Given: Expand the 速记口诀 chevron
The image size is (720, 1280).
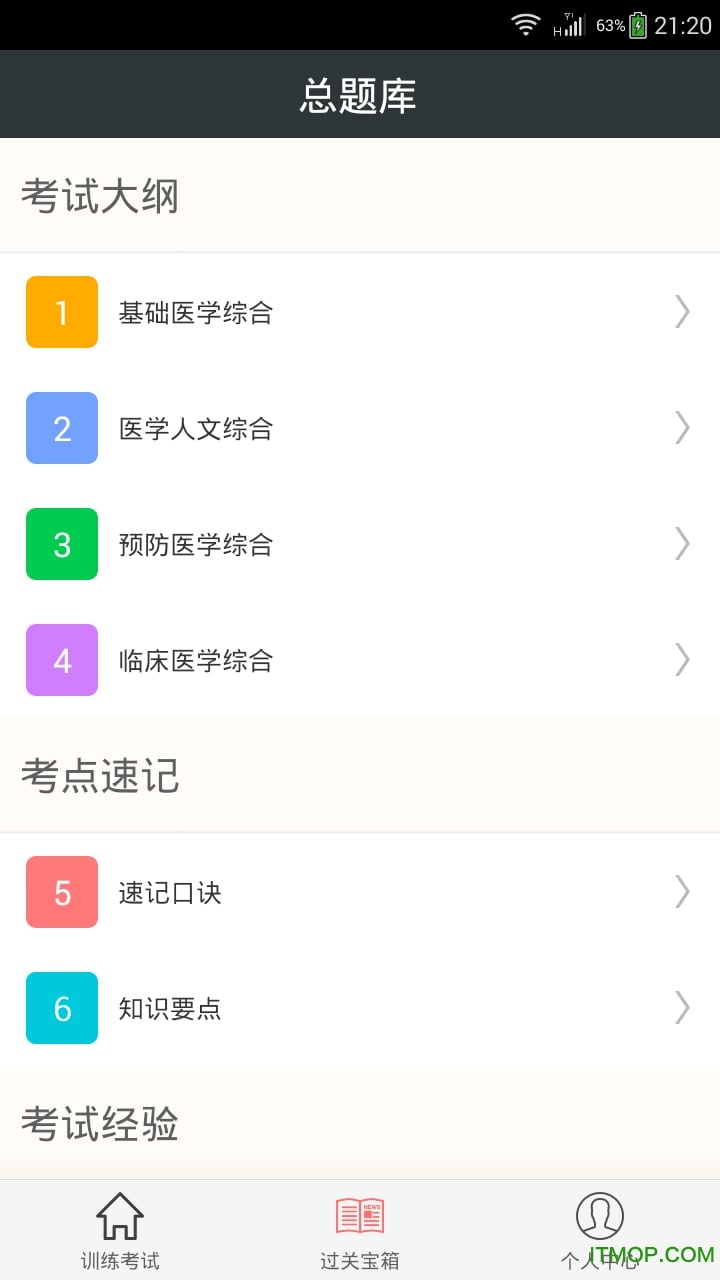Looking at the screenshot, I should 682,892.
